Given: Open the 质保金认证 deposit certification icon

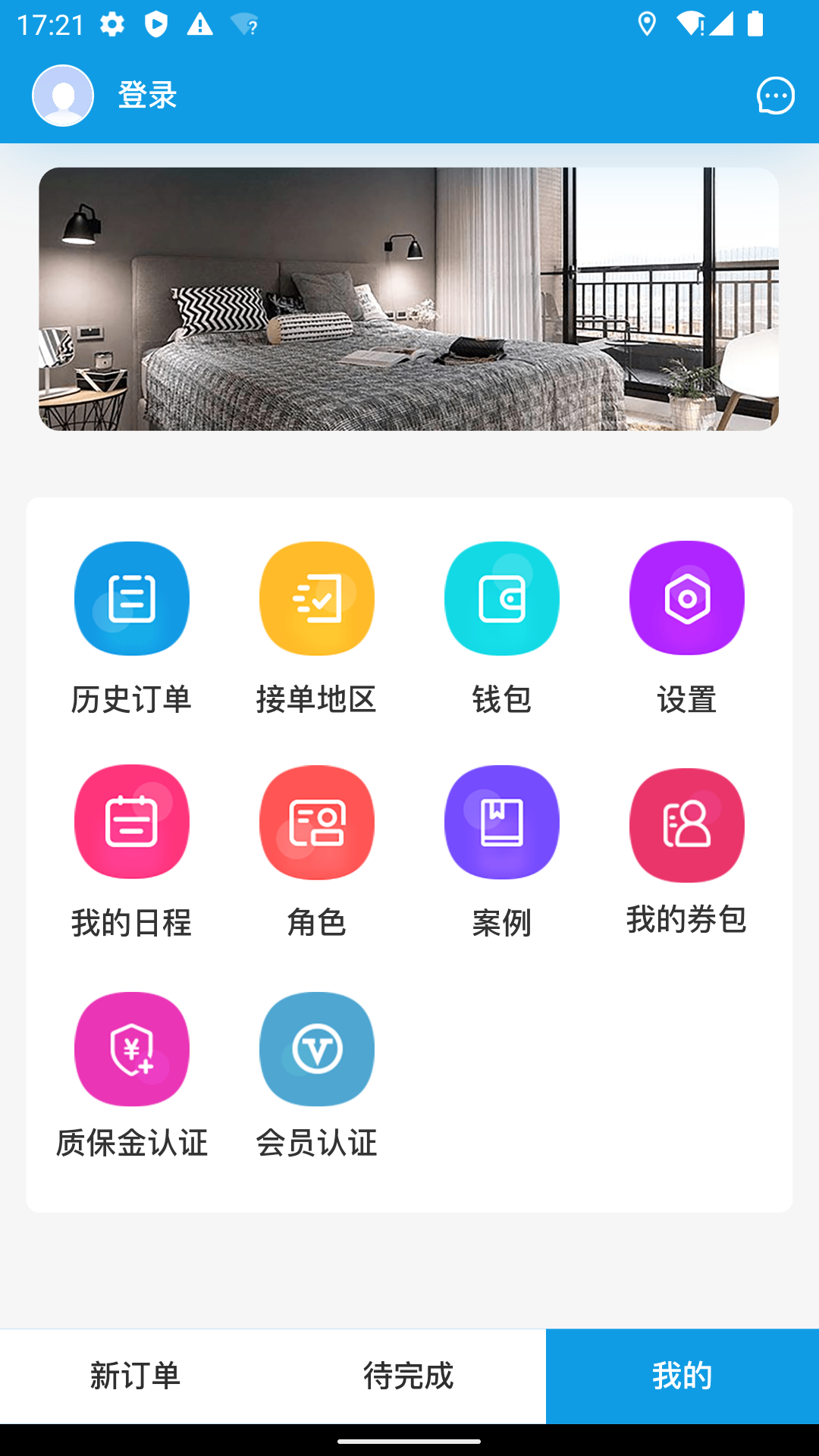Looking at the screenshot, I should click(130, 1048).
